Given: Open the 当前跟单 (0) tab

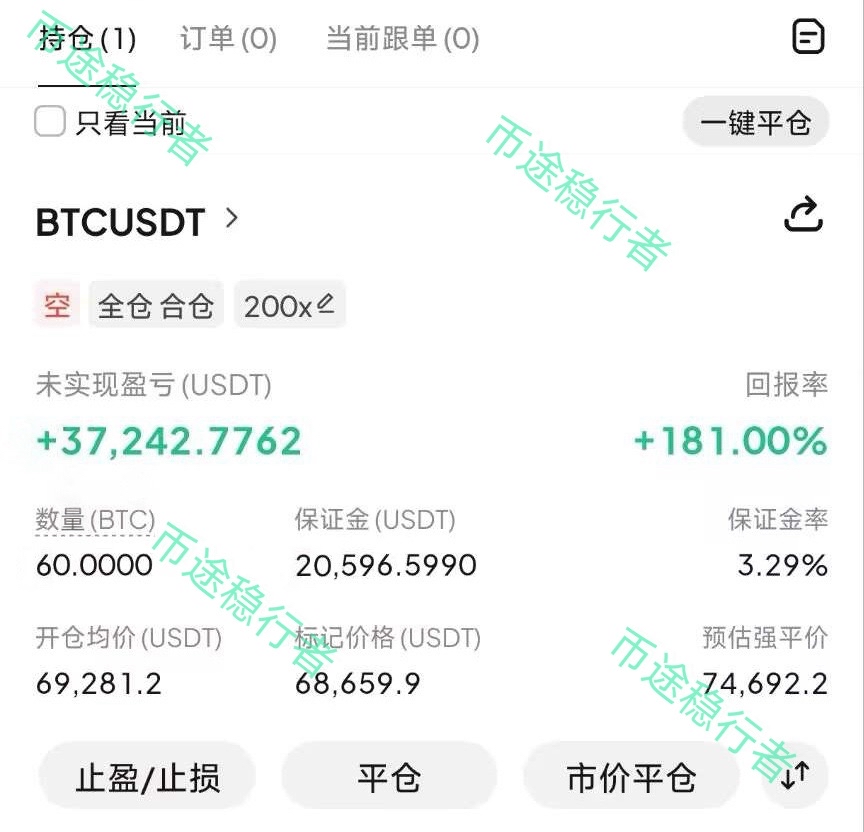Looking at the screenshot, I should click(402, 39).
